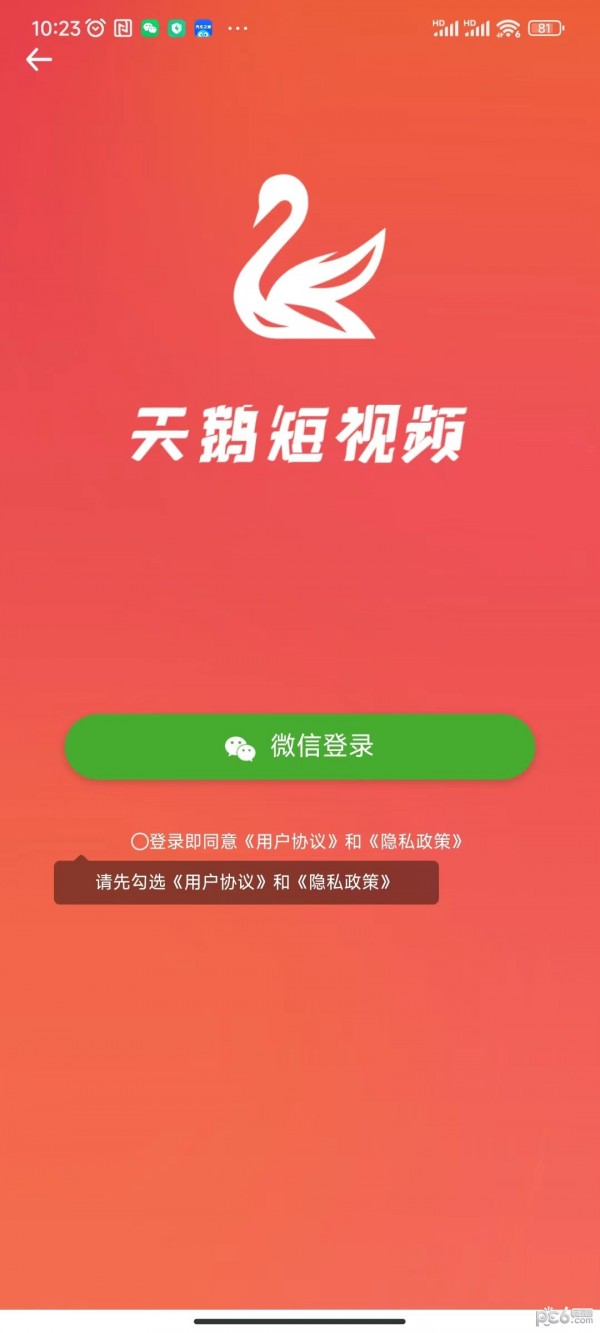Go back with the top-left arrow
Viewport: 600px width, 1333px height.
(x=39, y=60)
